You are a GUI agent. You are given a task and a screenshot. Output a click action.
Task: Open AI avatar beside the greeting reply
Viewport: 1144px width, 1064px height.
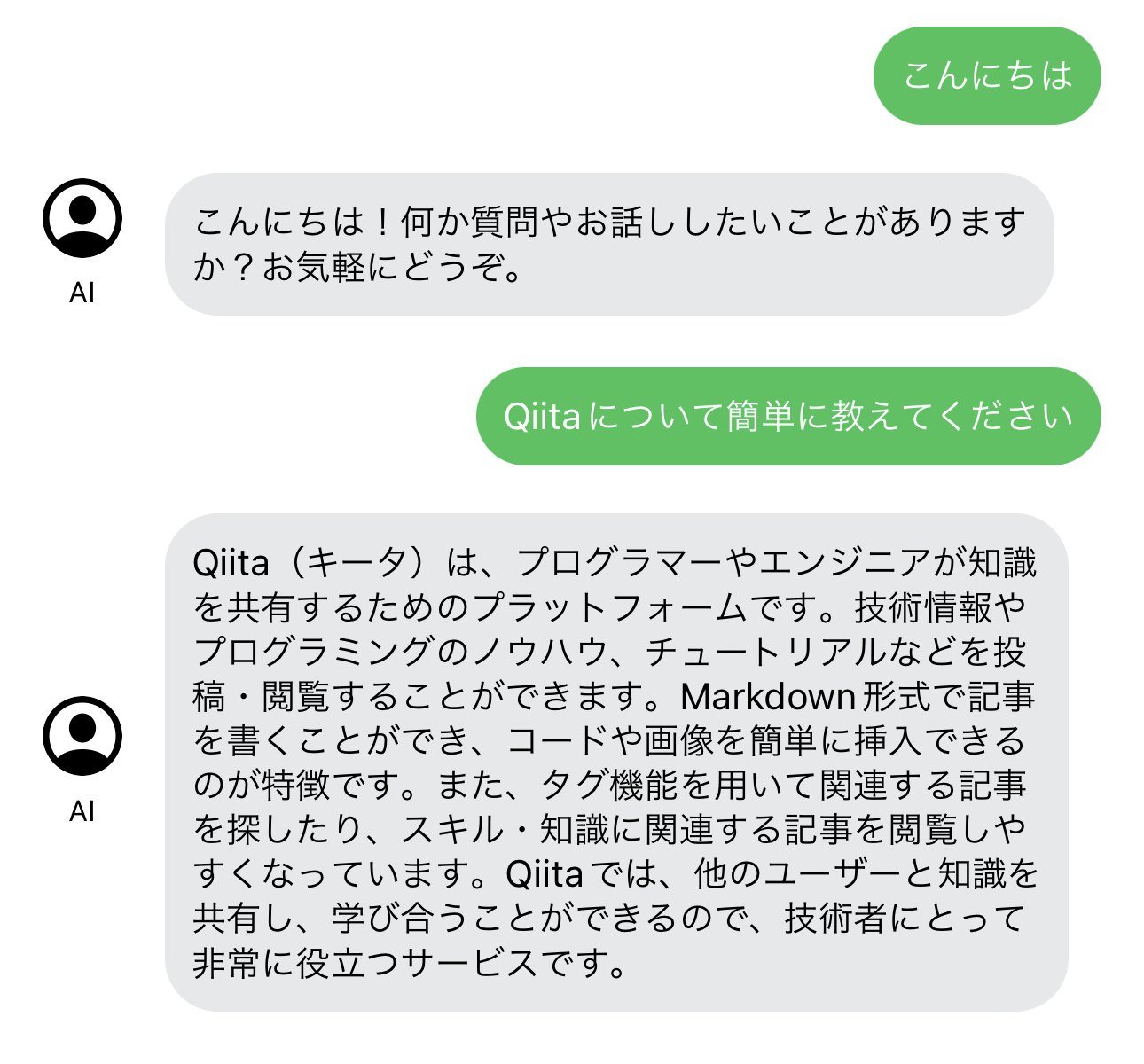(x=82, y=218)
